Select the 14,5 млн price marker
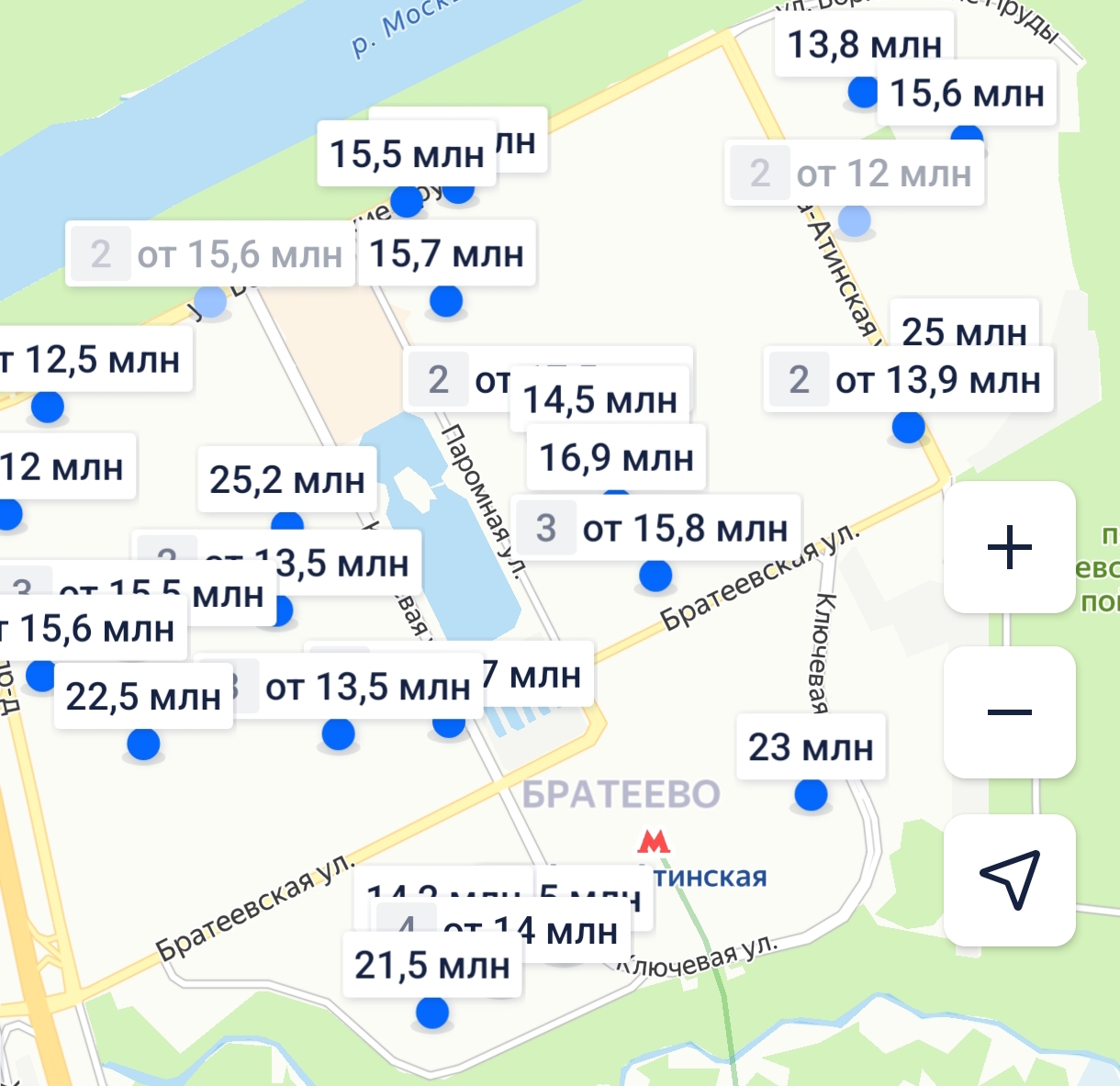The image size is (1120, 1086). (x=599, y=400)
